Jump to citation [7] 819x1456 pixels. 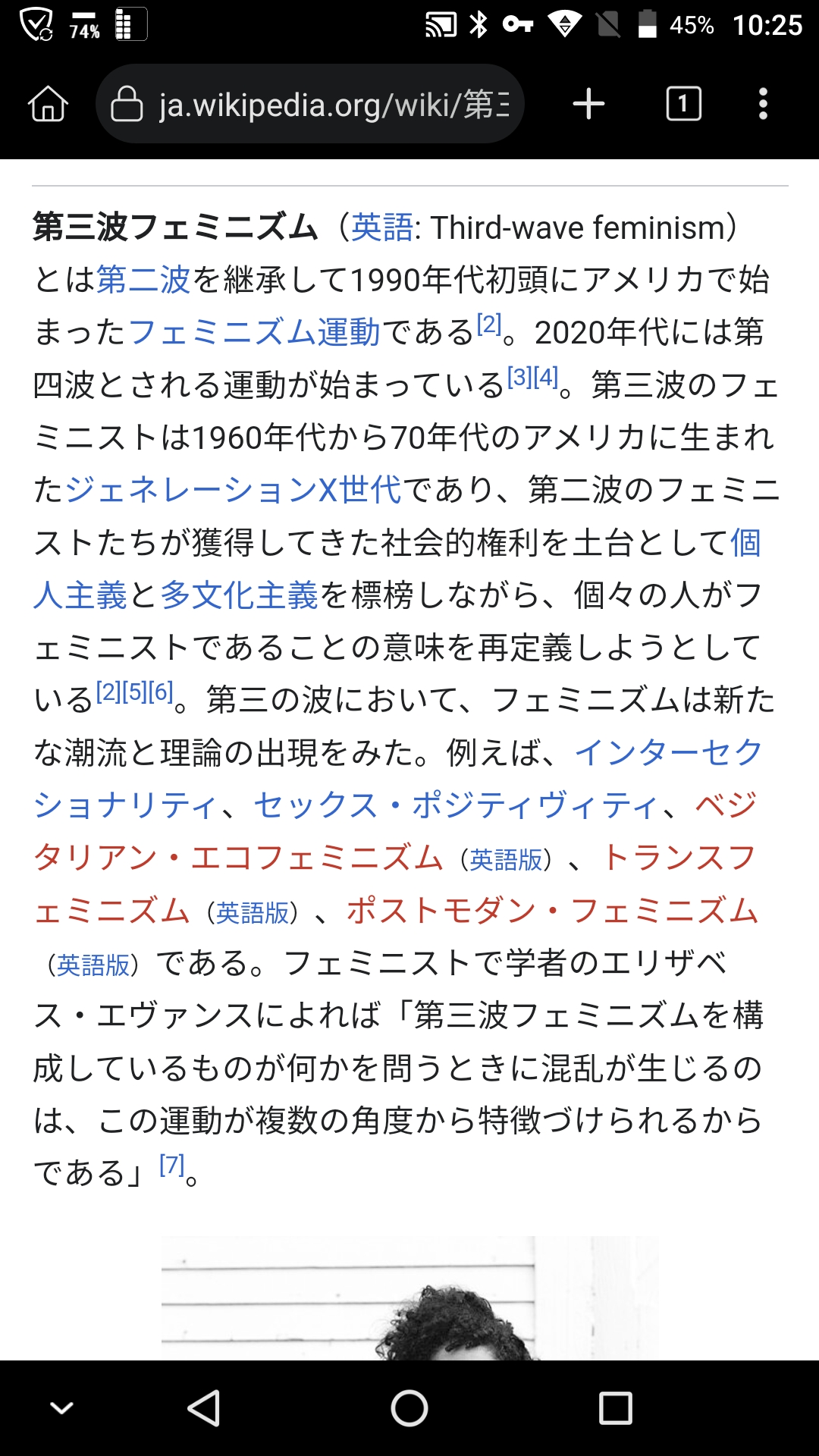[172, 1164]
